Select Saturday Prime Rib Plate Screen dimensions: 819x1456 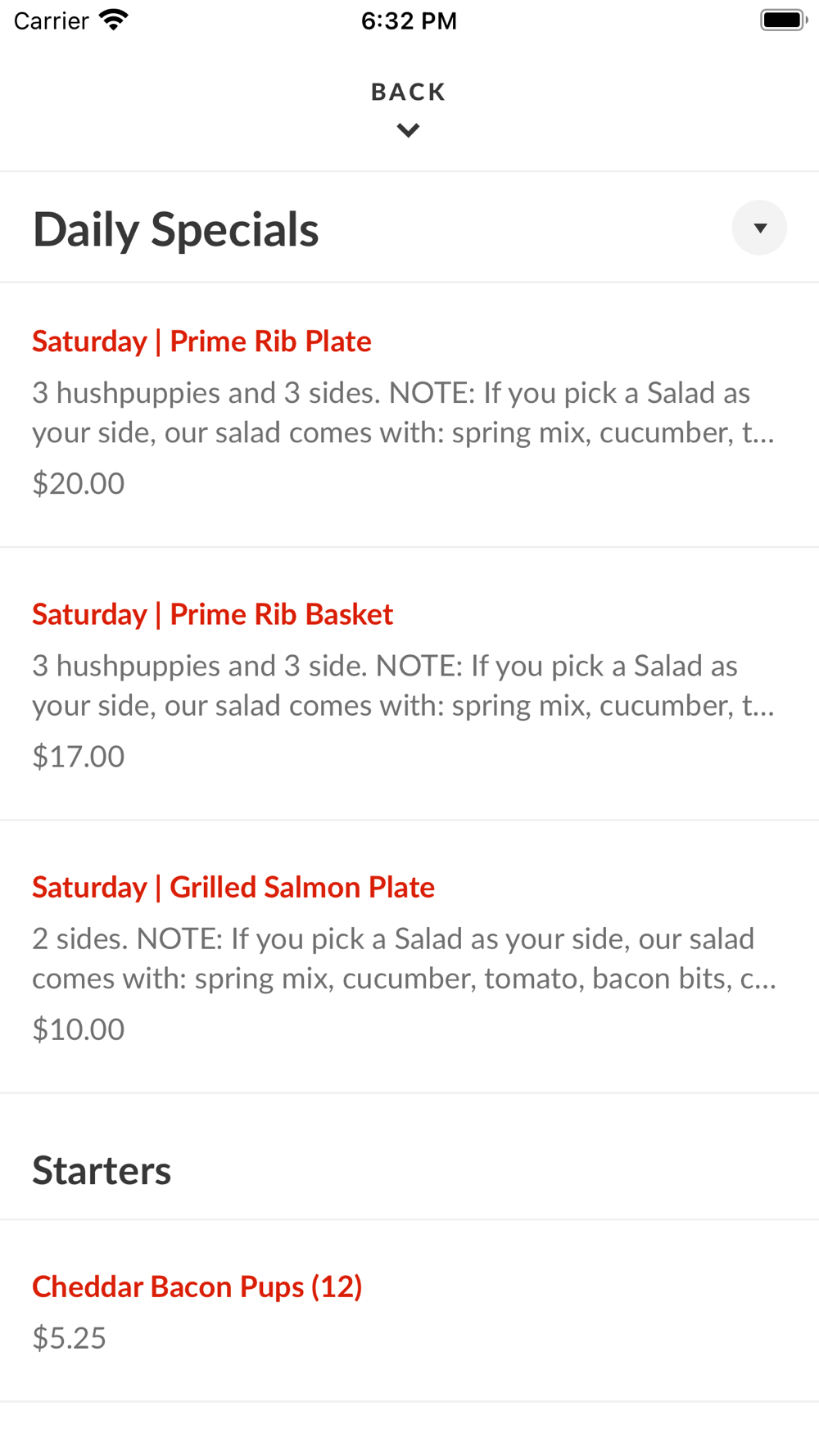201,341
